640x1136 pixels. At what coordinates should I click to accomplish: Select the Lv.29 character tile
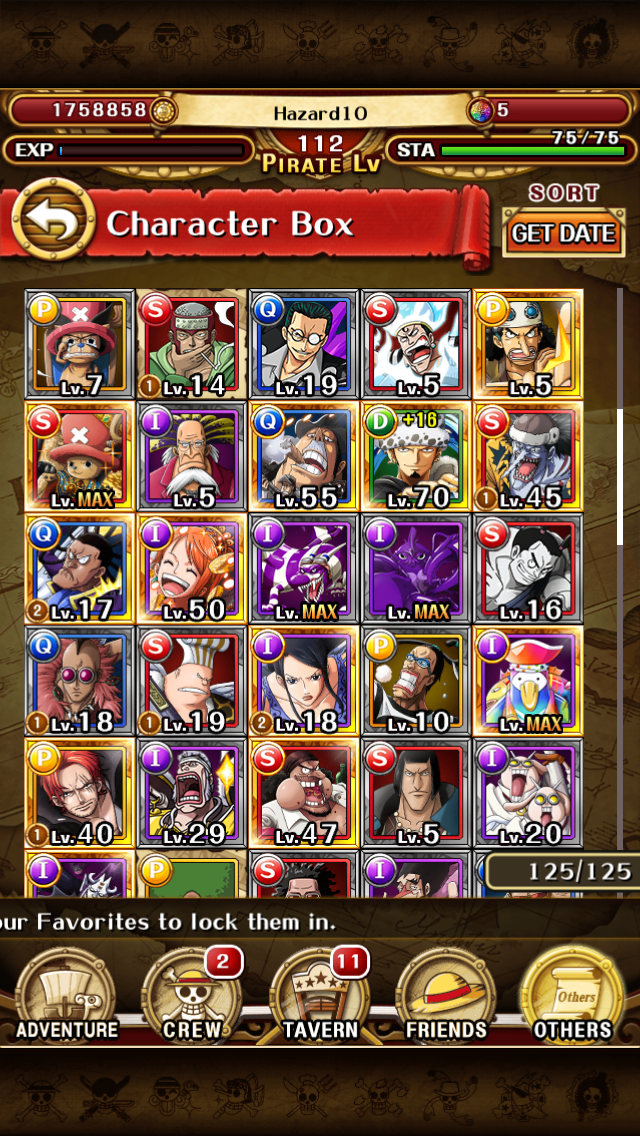192,792
